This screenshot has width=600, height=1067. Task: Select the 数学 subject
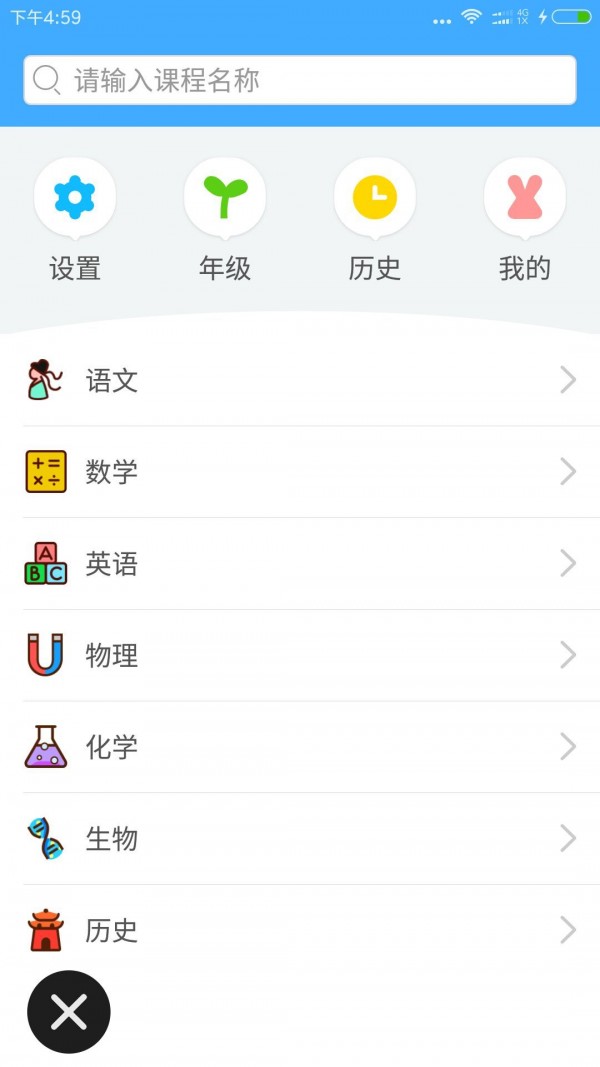[300, 472]
